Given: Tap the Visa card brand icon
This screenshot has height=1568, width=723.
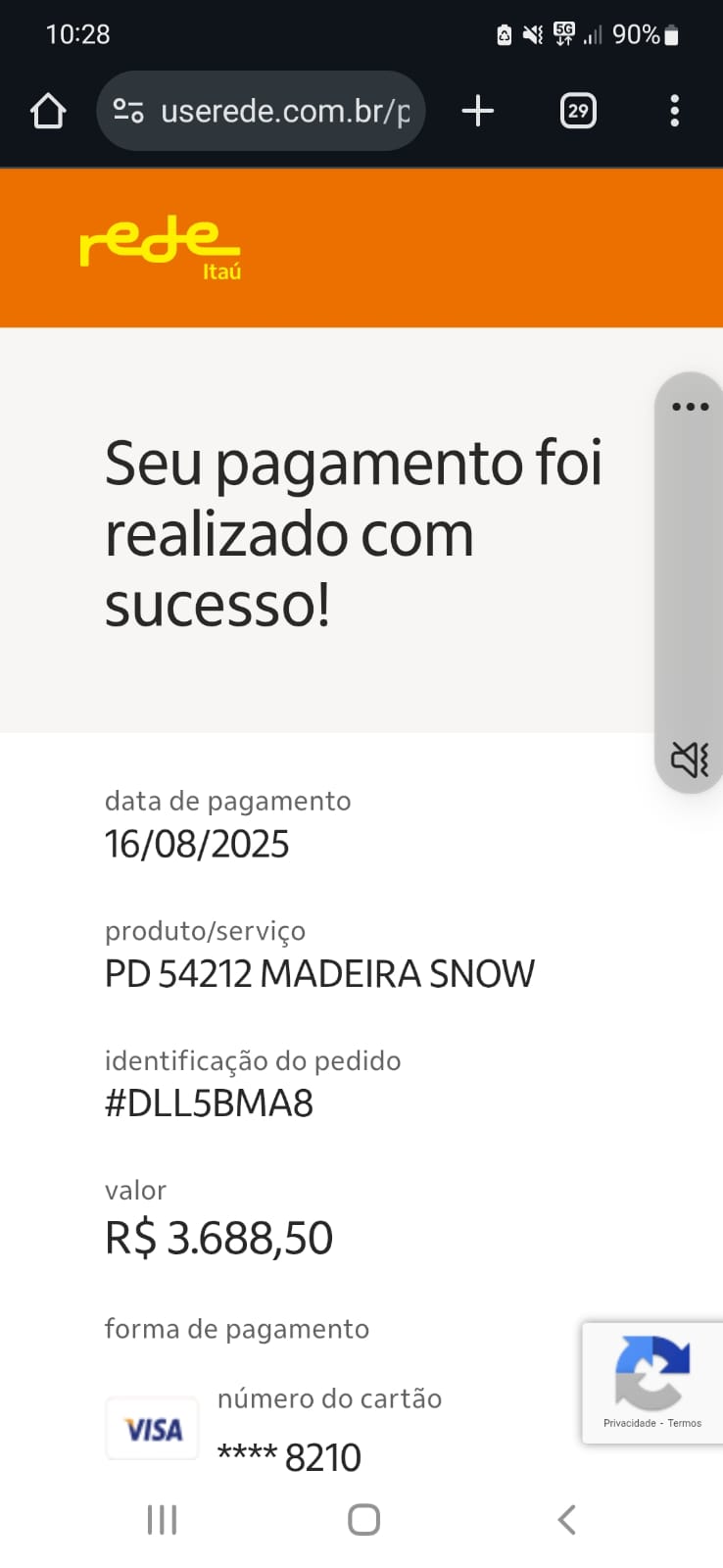Looking at the screenshot, I should 152,1429.
